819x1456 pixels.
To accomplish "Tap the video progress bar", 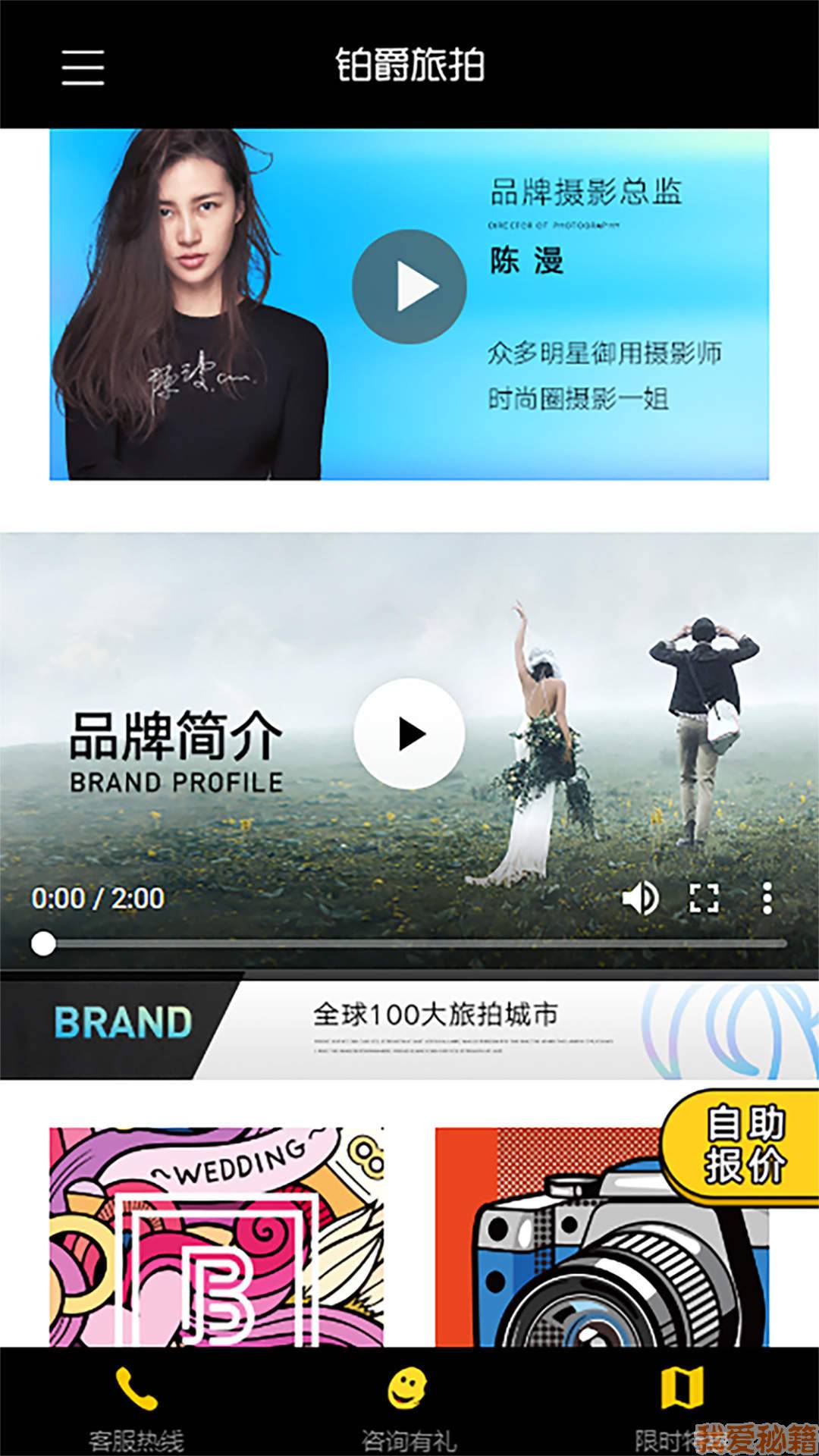I will coord(409,944).
